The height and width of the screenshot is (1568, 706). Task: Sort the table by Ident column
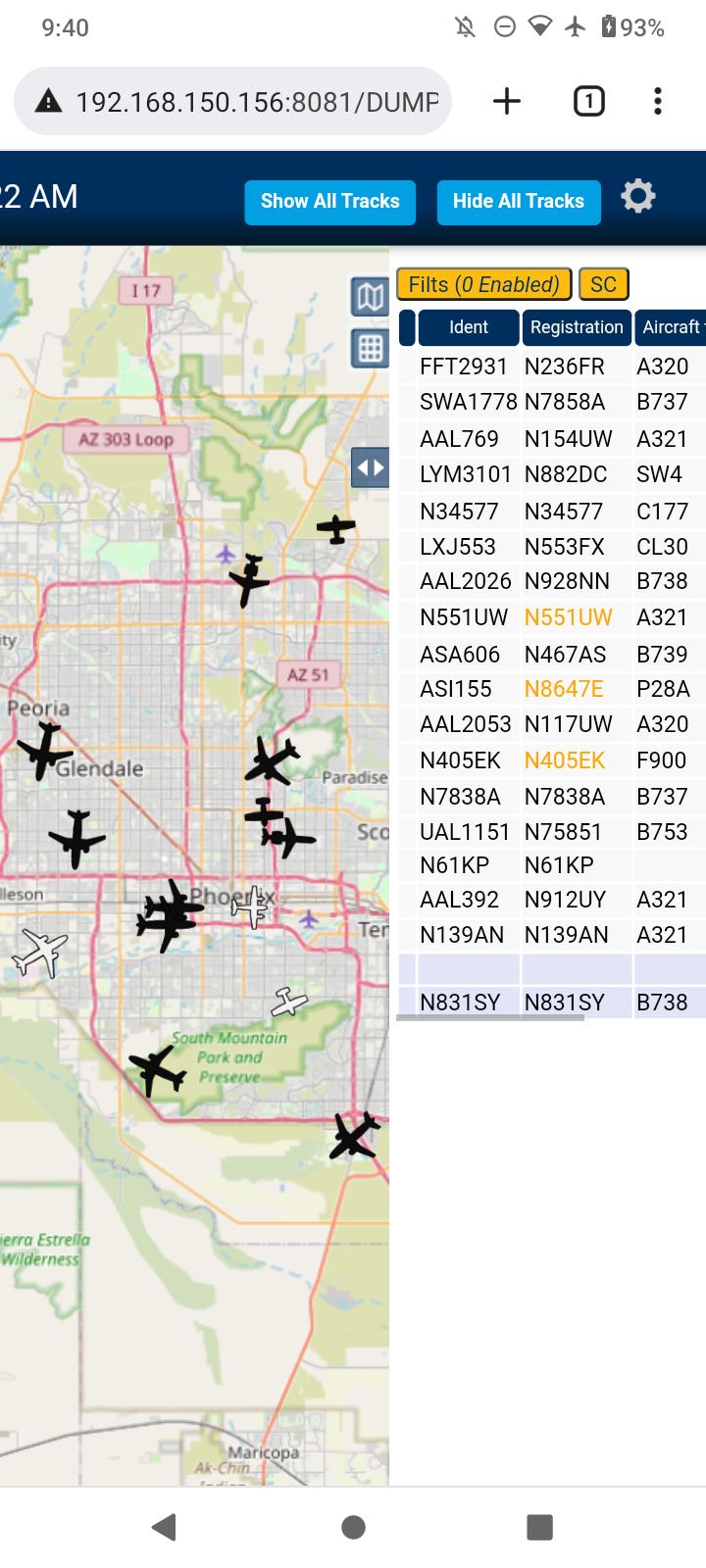pyautogui.click(x=469, y=327)
